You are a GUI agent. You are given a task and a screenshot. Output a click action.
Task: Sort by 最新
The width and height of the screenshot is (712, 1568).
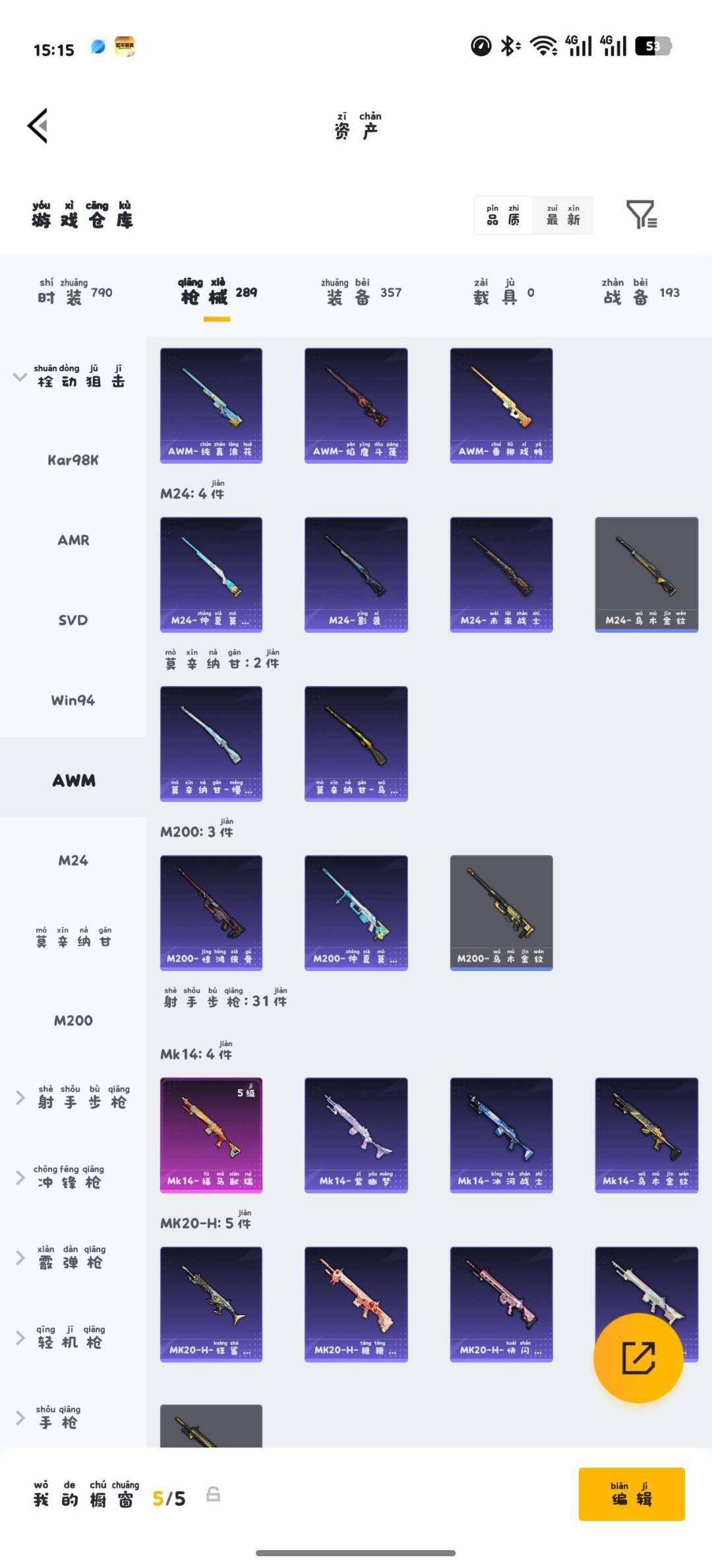[563, 215]
